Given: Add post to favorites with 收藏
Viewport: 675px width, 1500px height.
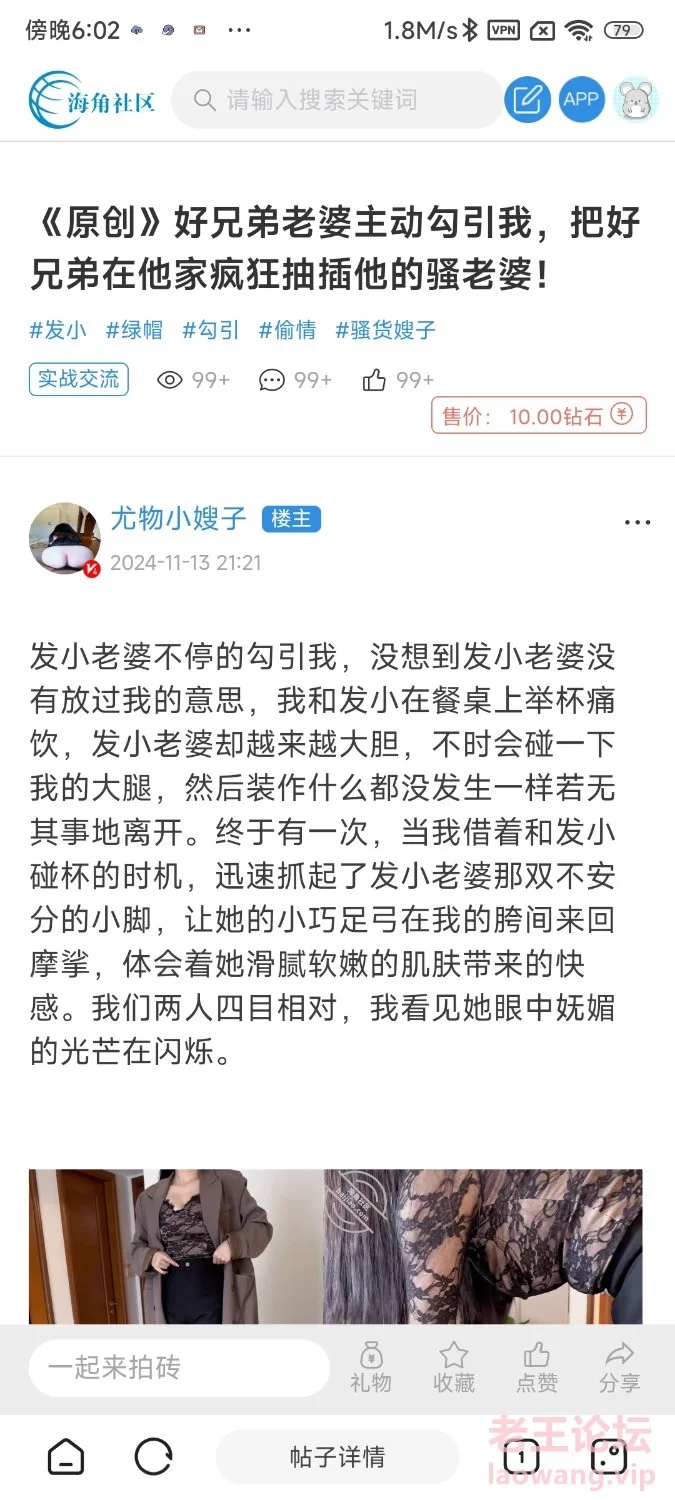Looking at the screenshot, I should pyautogui.click(x=453, y=1368).
